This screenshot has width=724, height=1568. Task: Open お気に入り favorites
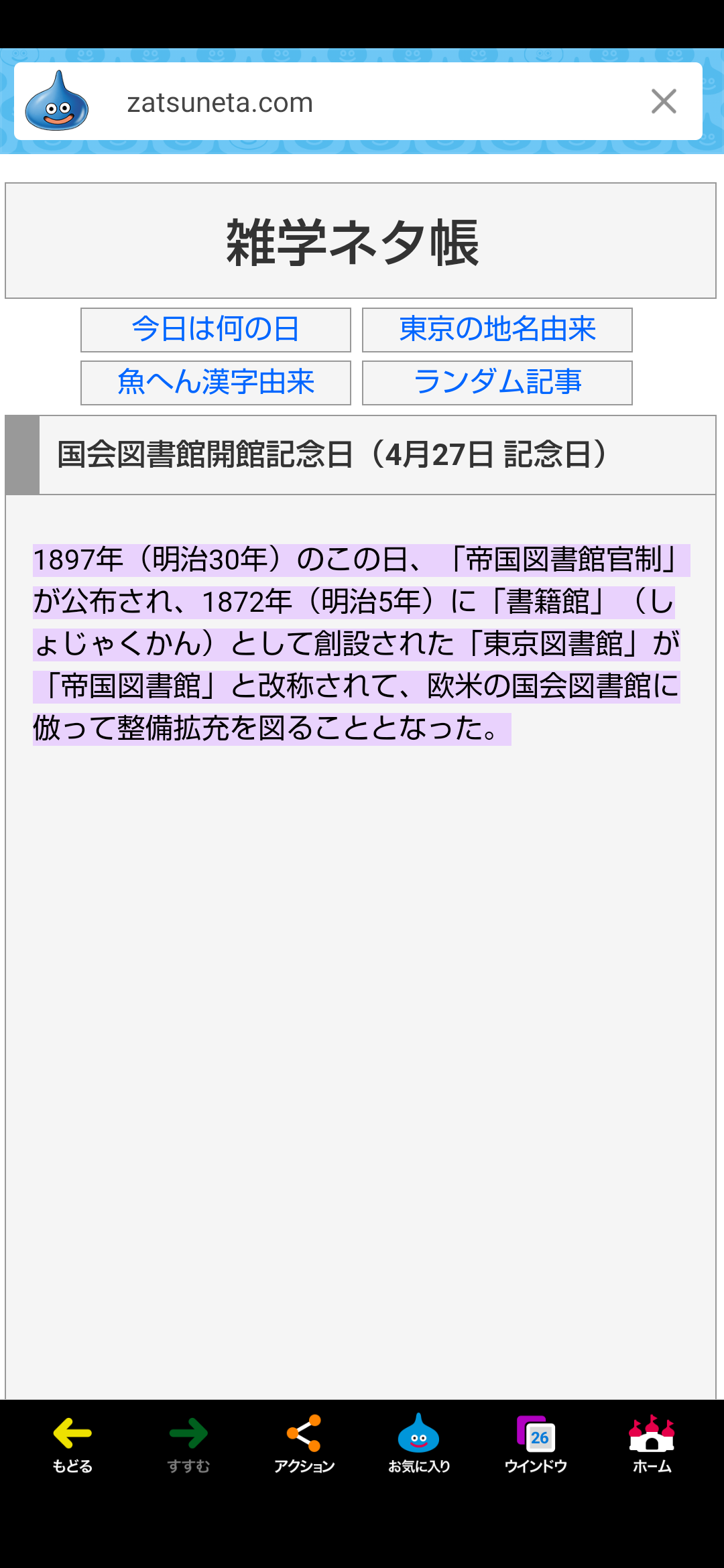point(419,1444)
